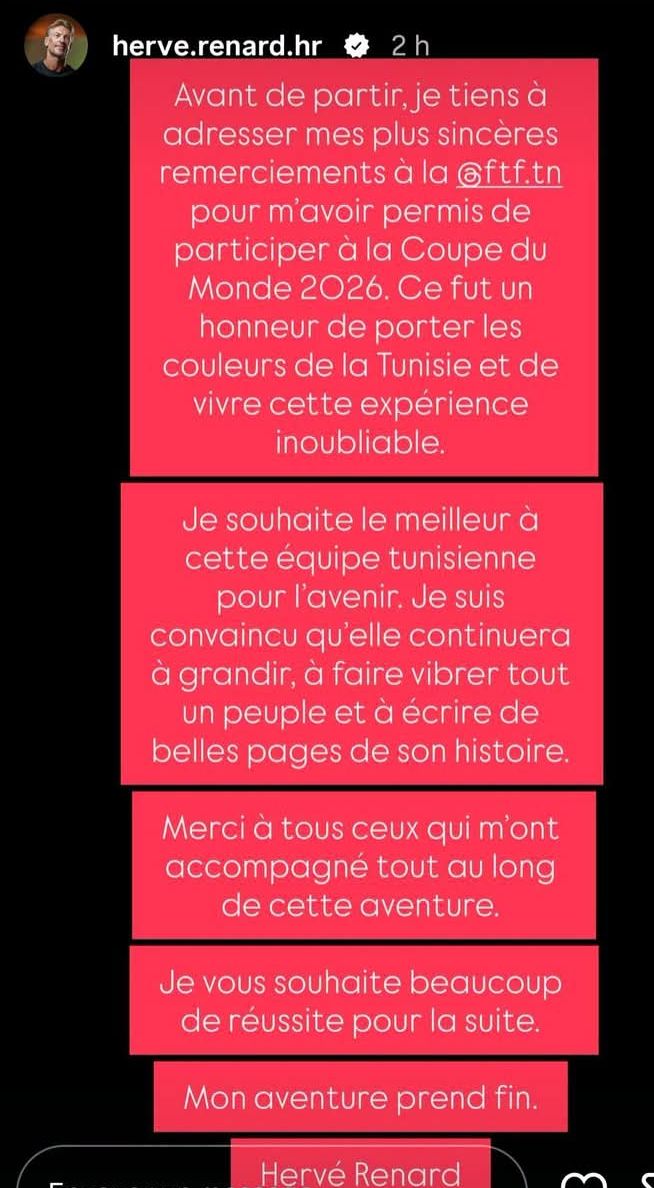
Task: Open herve.renard.hr's profile picture
Action: coord(56,45)
